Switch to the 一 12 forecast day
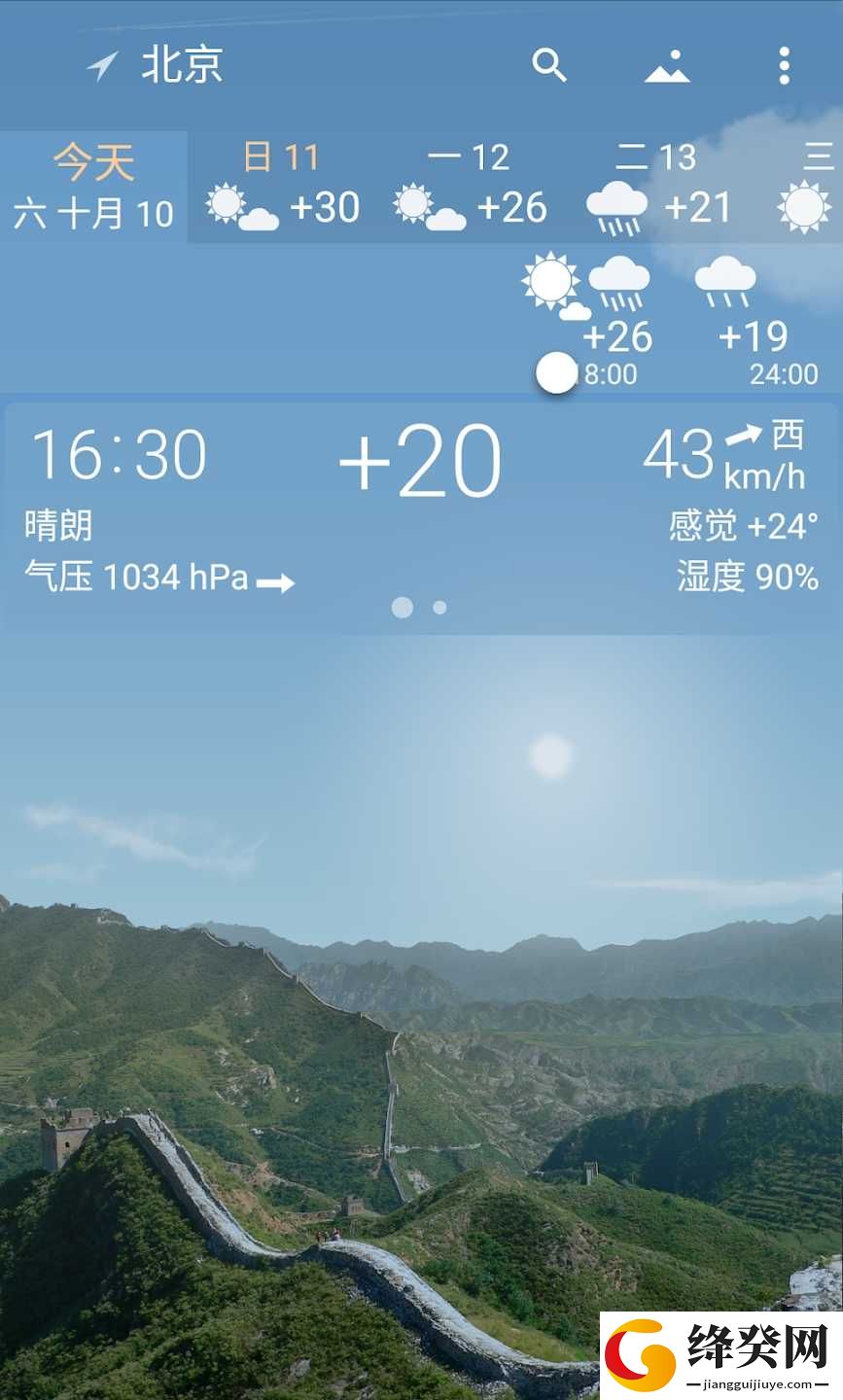Screen dimensions: 843x1400 [x=470, y=187]
